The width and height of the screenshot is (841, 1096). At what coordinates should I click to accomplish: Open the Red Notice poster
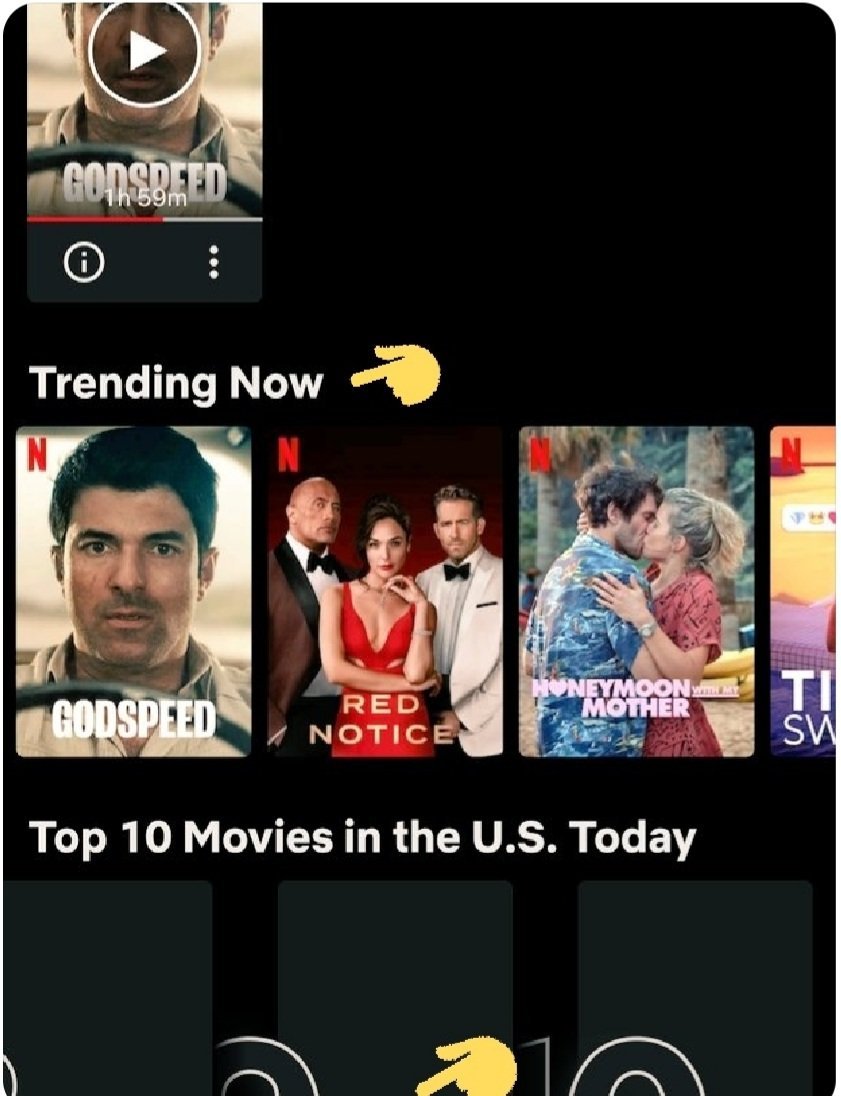tap(385, 592)
